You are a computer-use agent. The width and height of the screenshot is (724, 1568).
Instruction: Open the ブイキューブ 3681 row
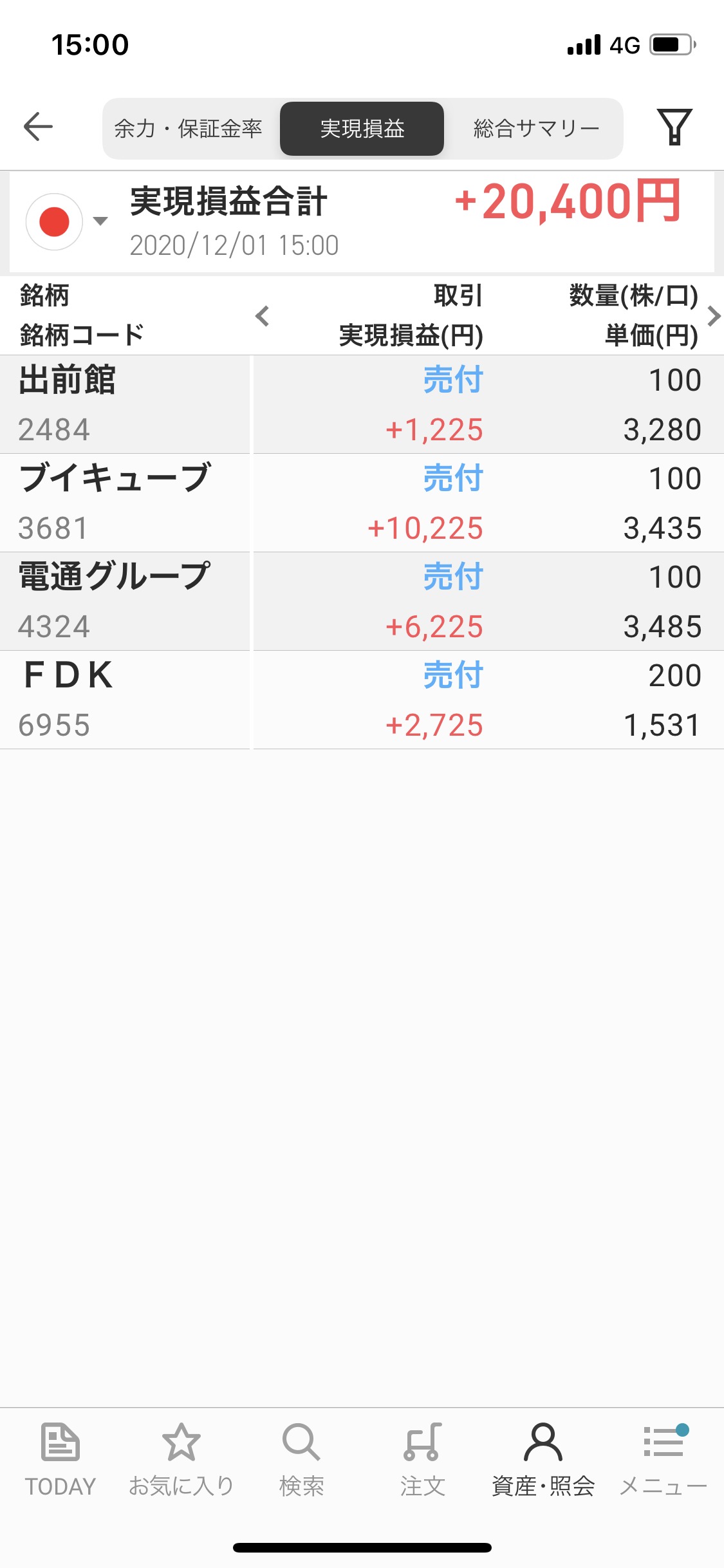click(x=362, y=503)
